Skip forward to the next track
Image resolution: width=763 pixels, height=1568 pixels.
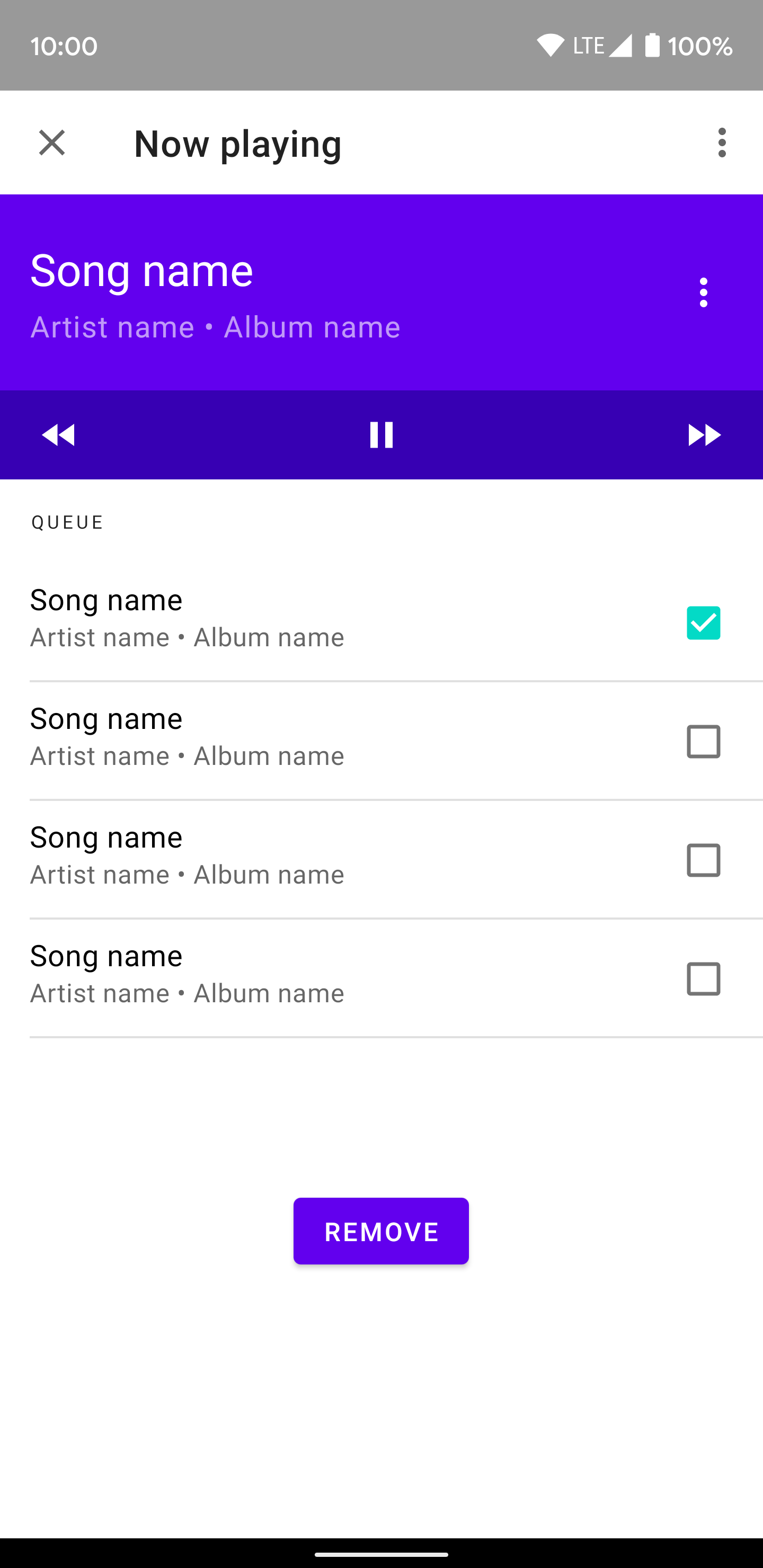point(704,435)
